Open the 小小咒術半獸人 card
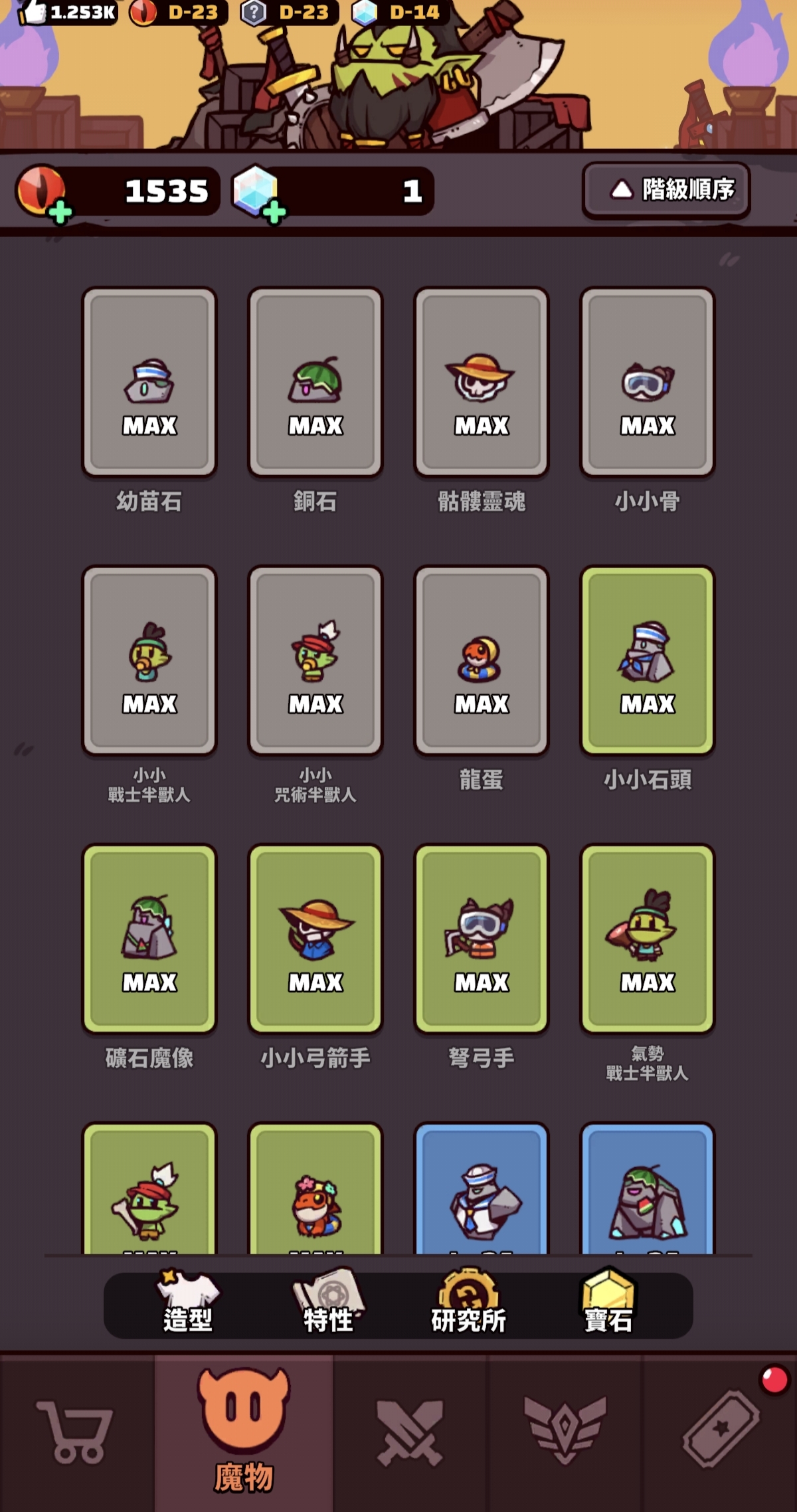Viewport: 797px width, 1512px height. tap(315, 660)
